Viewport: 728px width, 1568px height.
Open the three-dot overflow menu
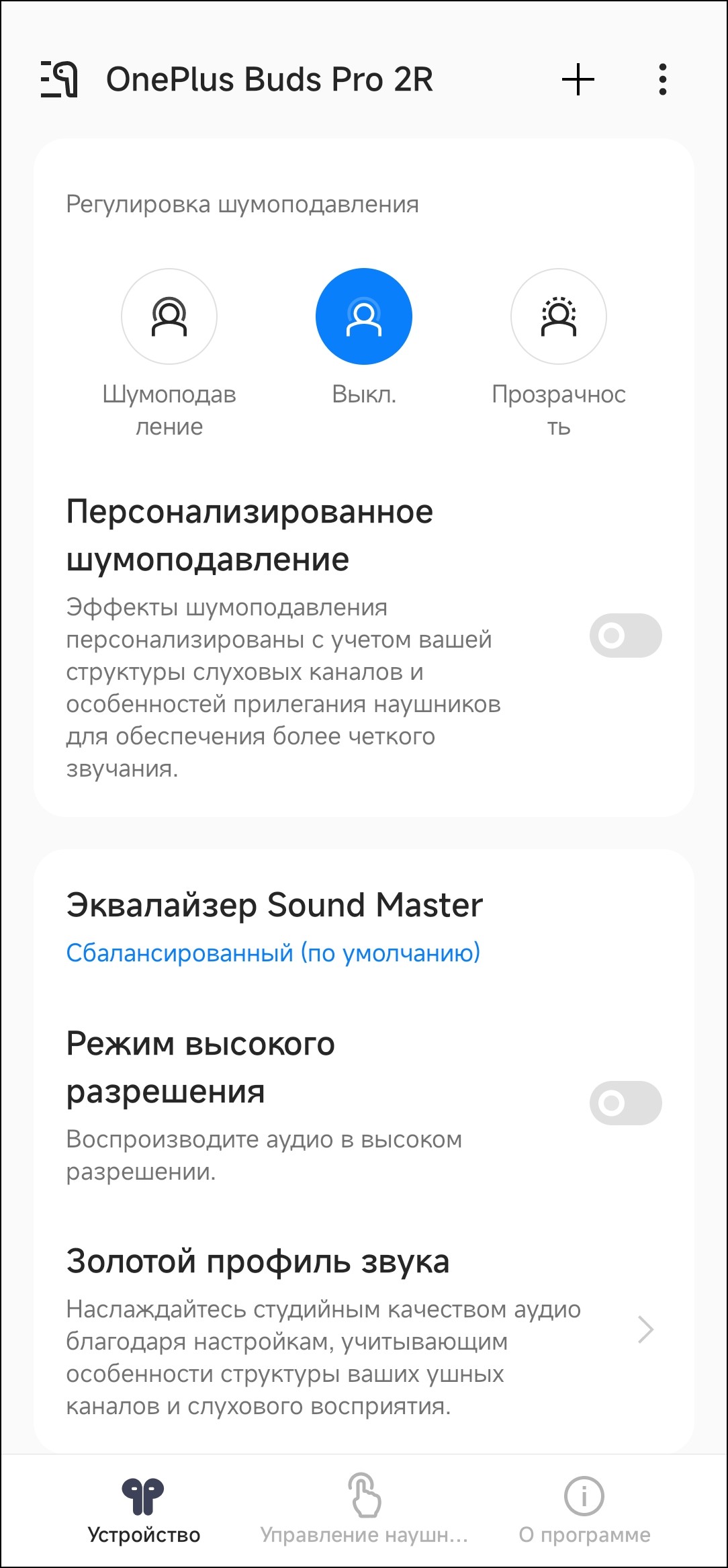point(663,79)
